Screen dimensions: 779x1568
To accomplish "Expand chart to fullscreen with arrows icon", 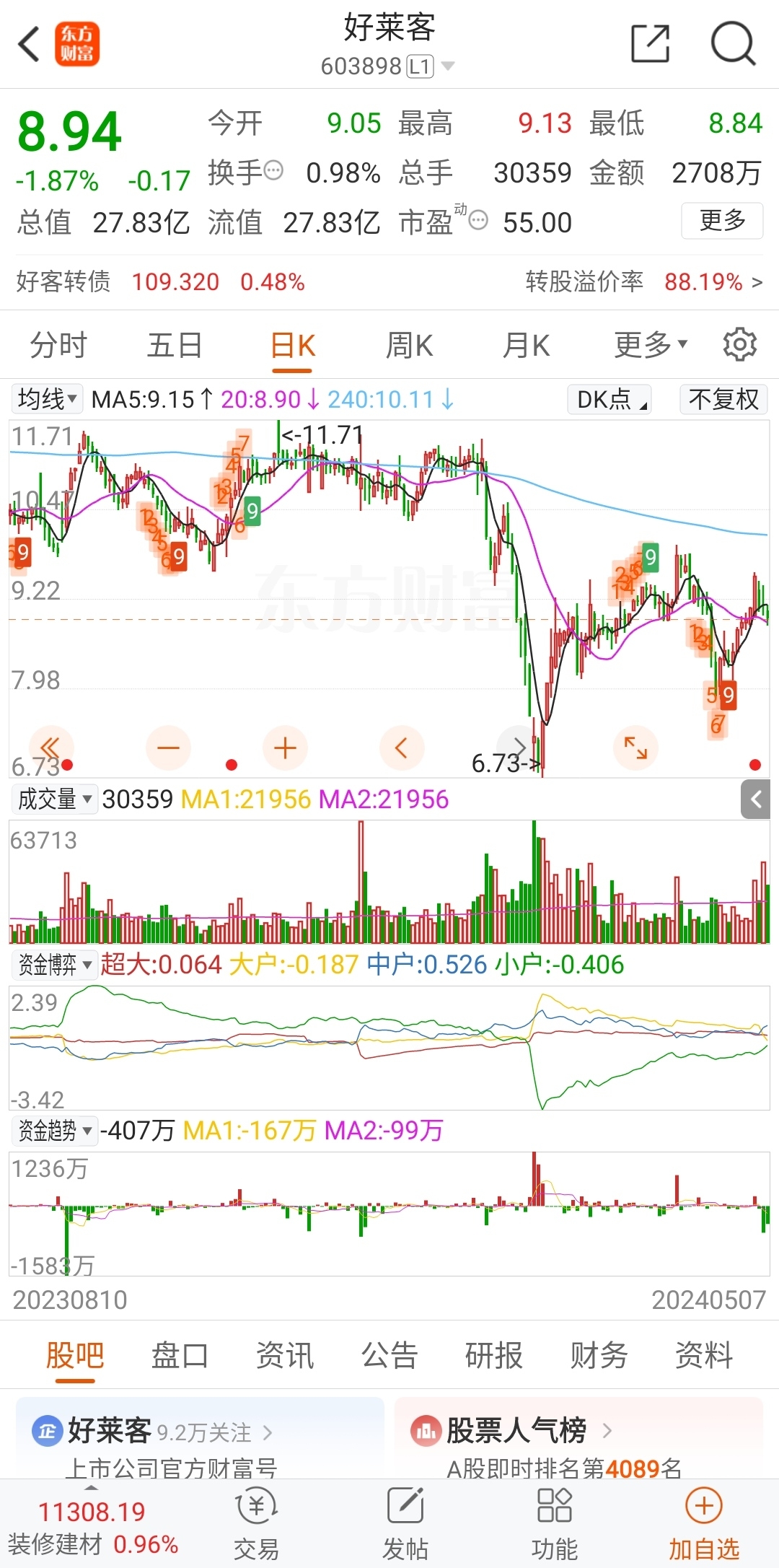I will pyautogui.click(x=635, y=748).
